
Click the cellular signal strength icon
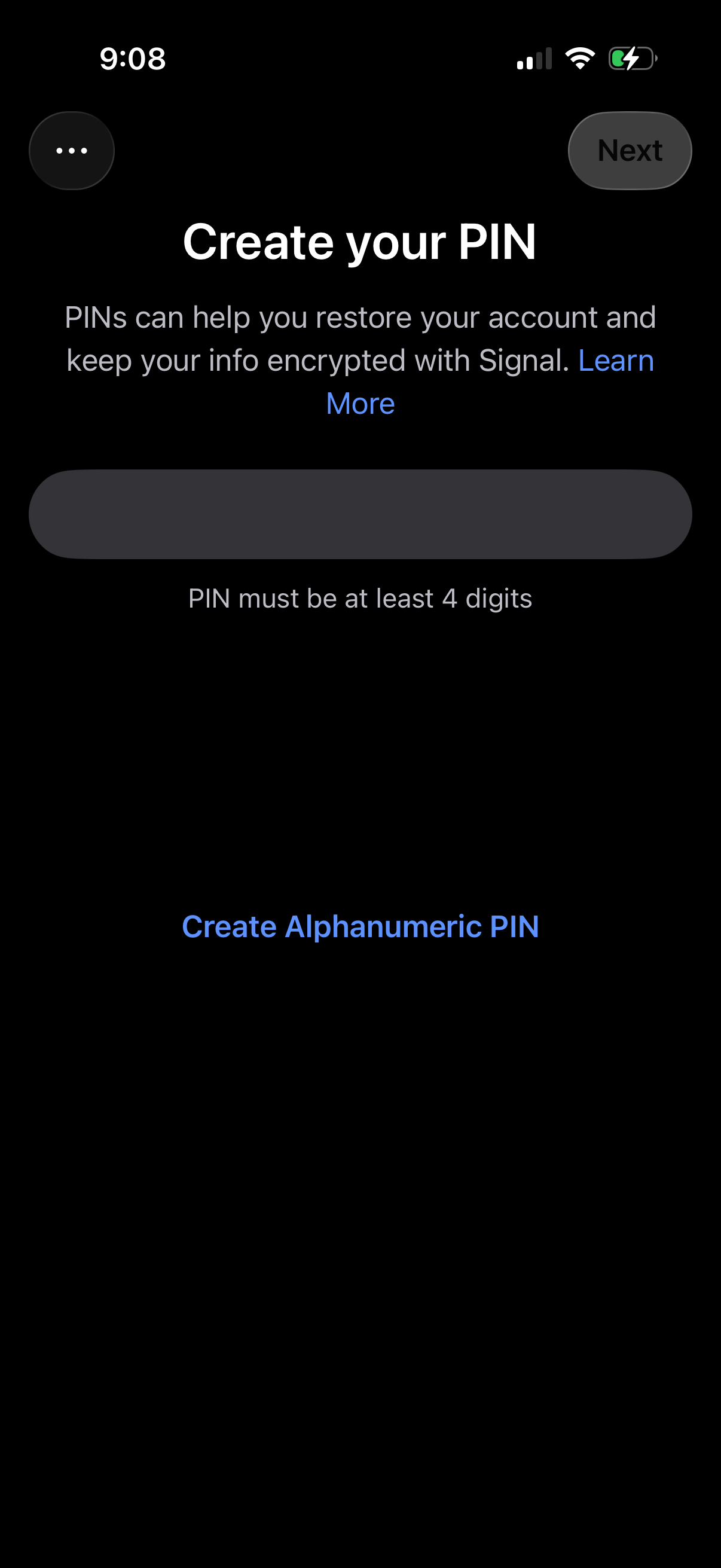click(x=534, y=59)
